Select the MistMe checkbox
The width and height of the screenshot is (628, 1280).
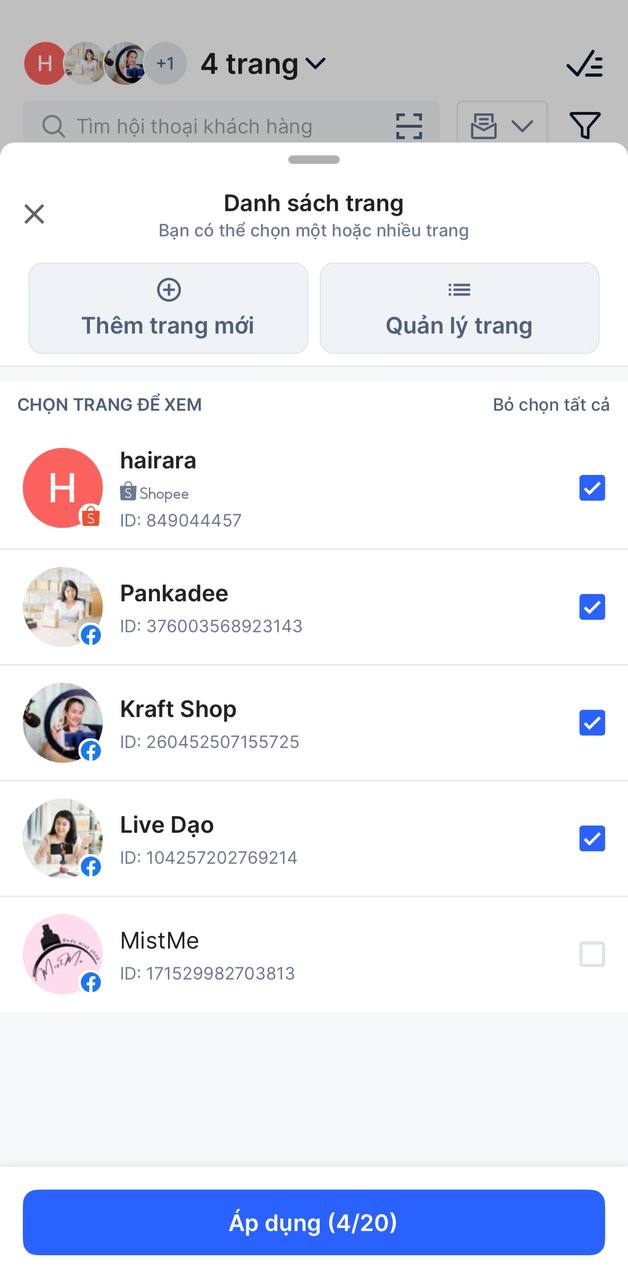tap(592, 955)
